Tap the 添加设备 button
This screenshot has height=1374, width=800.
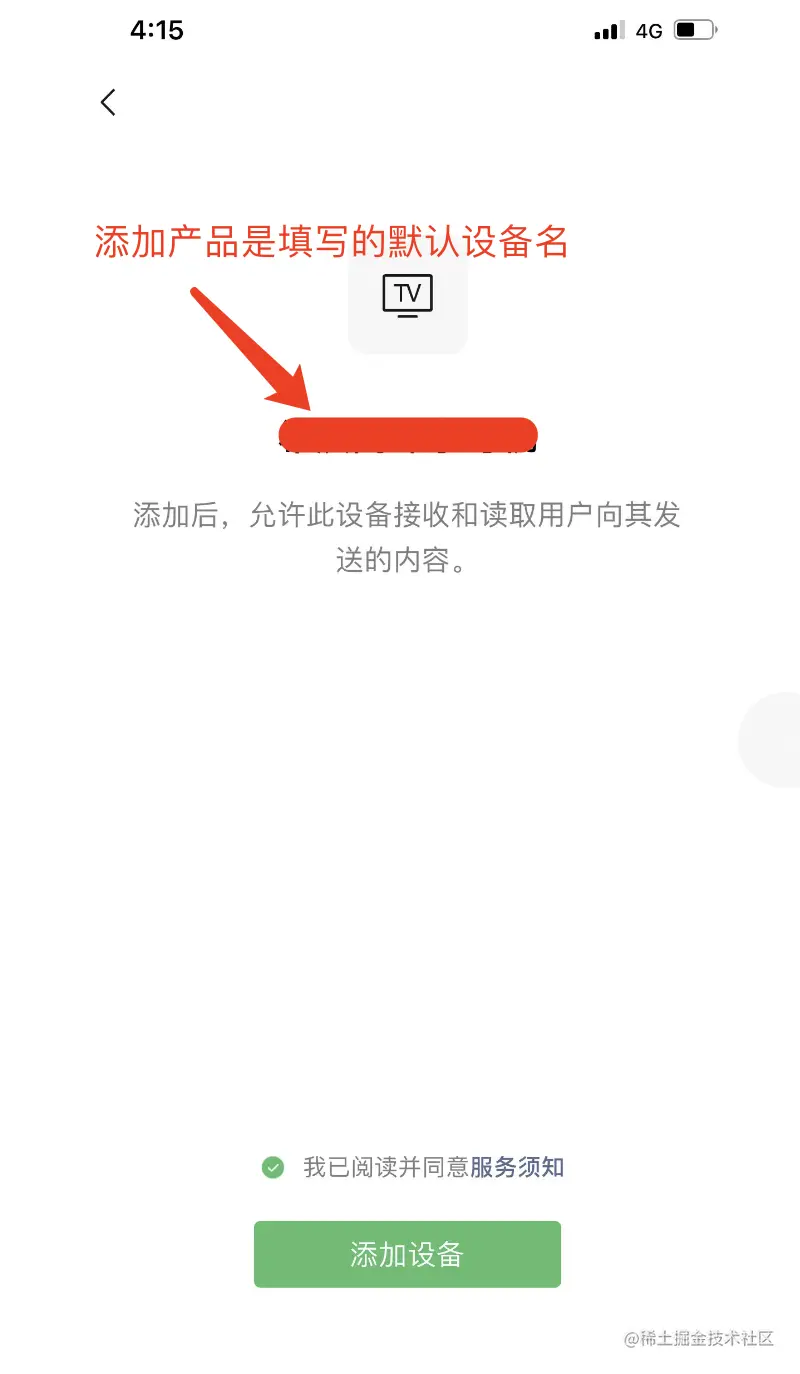click(x=407, y=1254)
